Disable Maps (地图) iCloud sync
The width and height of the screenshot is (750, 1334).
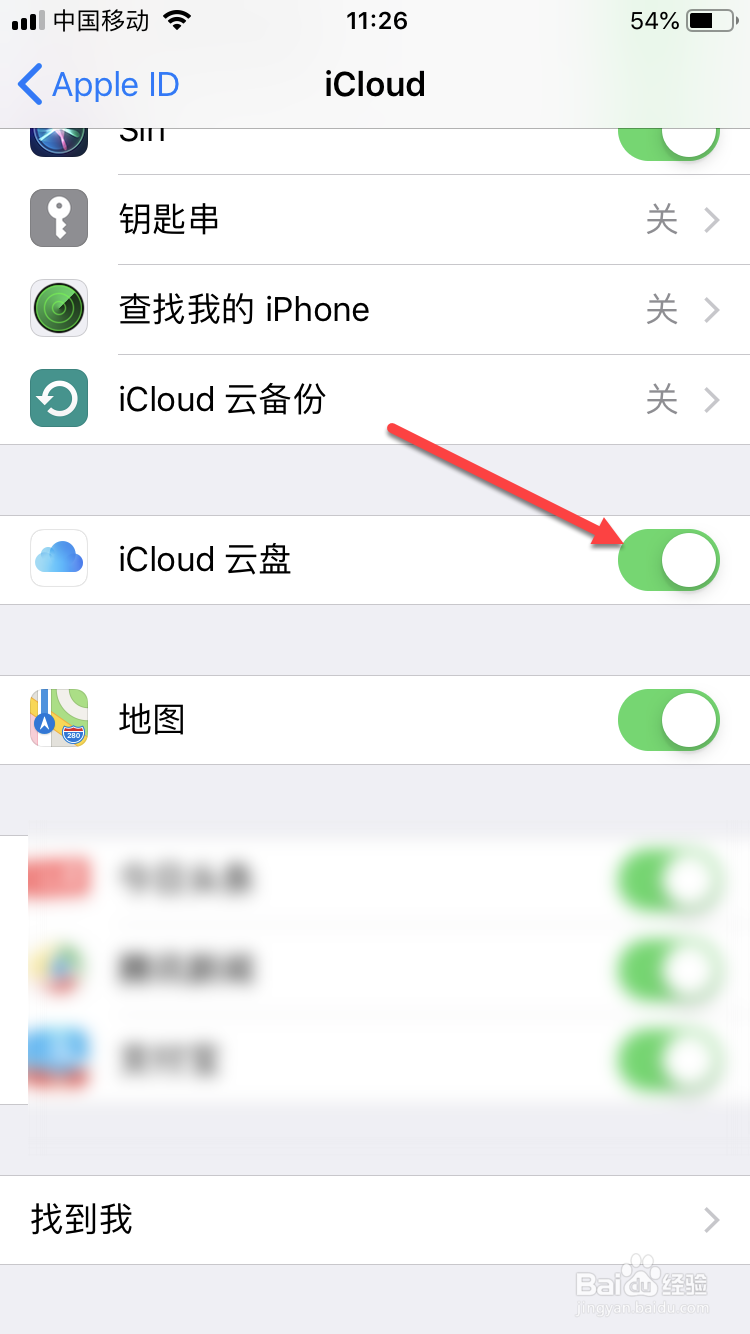668,719
